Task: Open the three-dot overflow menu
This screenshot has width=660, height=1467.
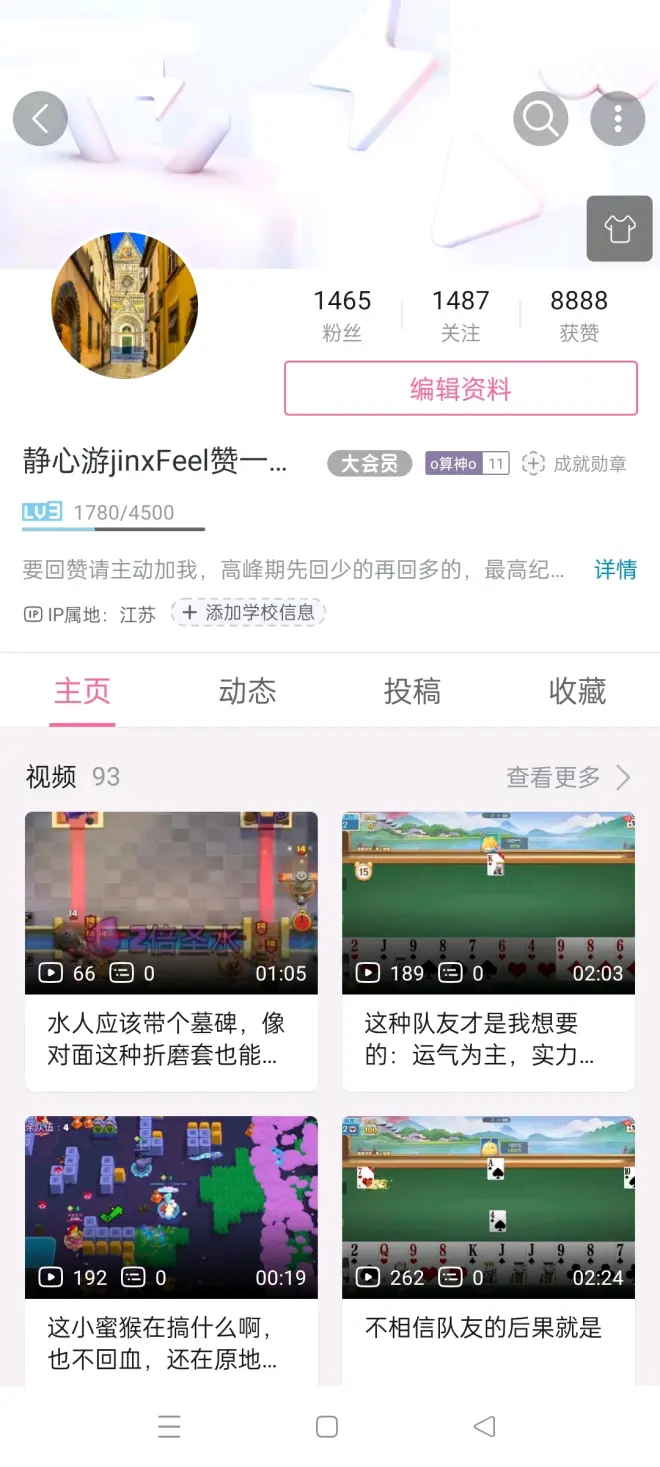Action: (x=617, y=119)
